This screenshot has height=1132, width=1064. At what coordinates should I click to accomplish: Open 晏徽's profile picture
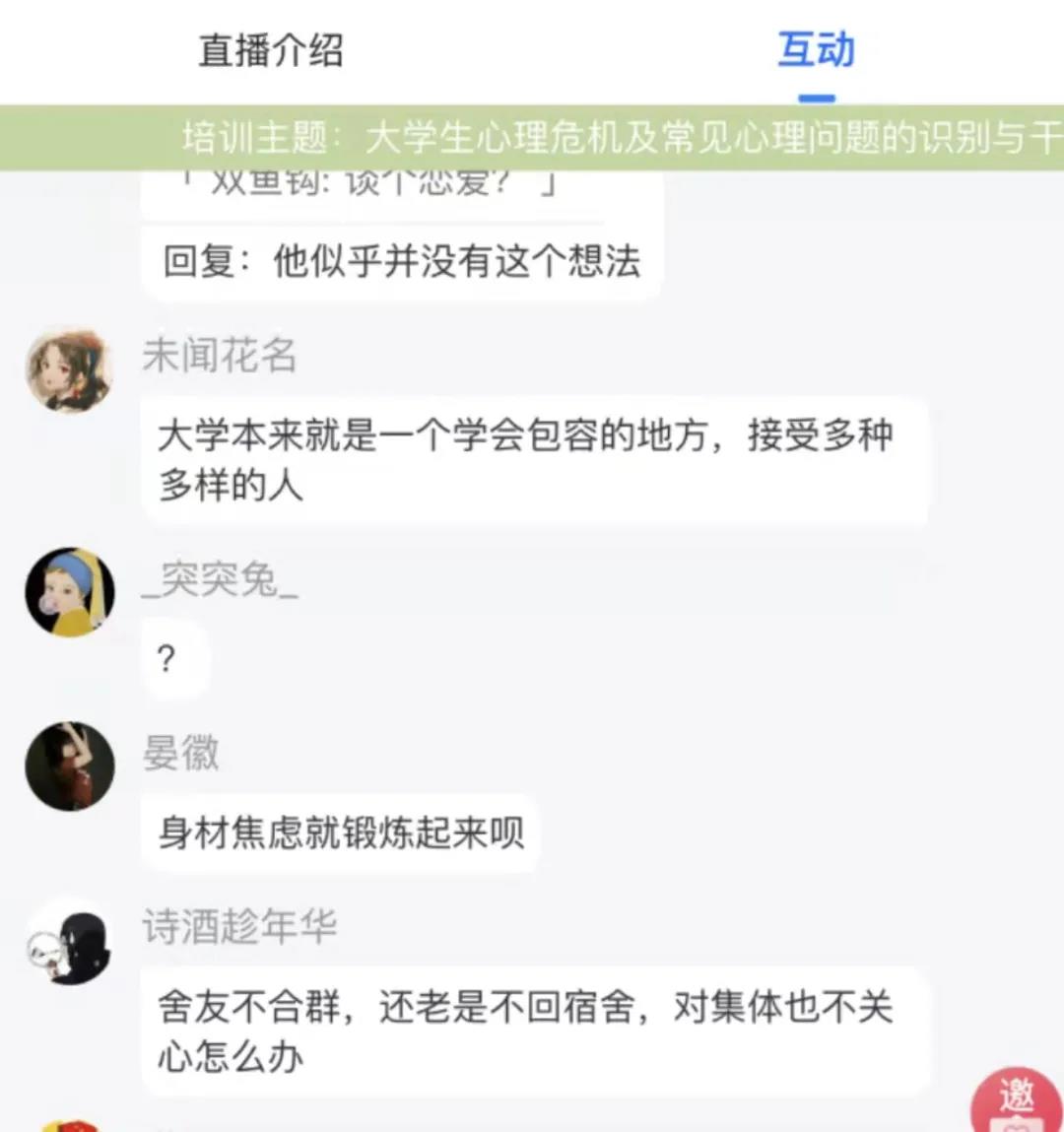click(69, 766)
